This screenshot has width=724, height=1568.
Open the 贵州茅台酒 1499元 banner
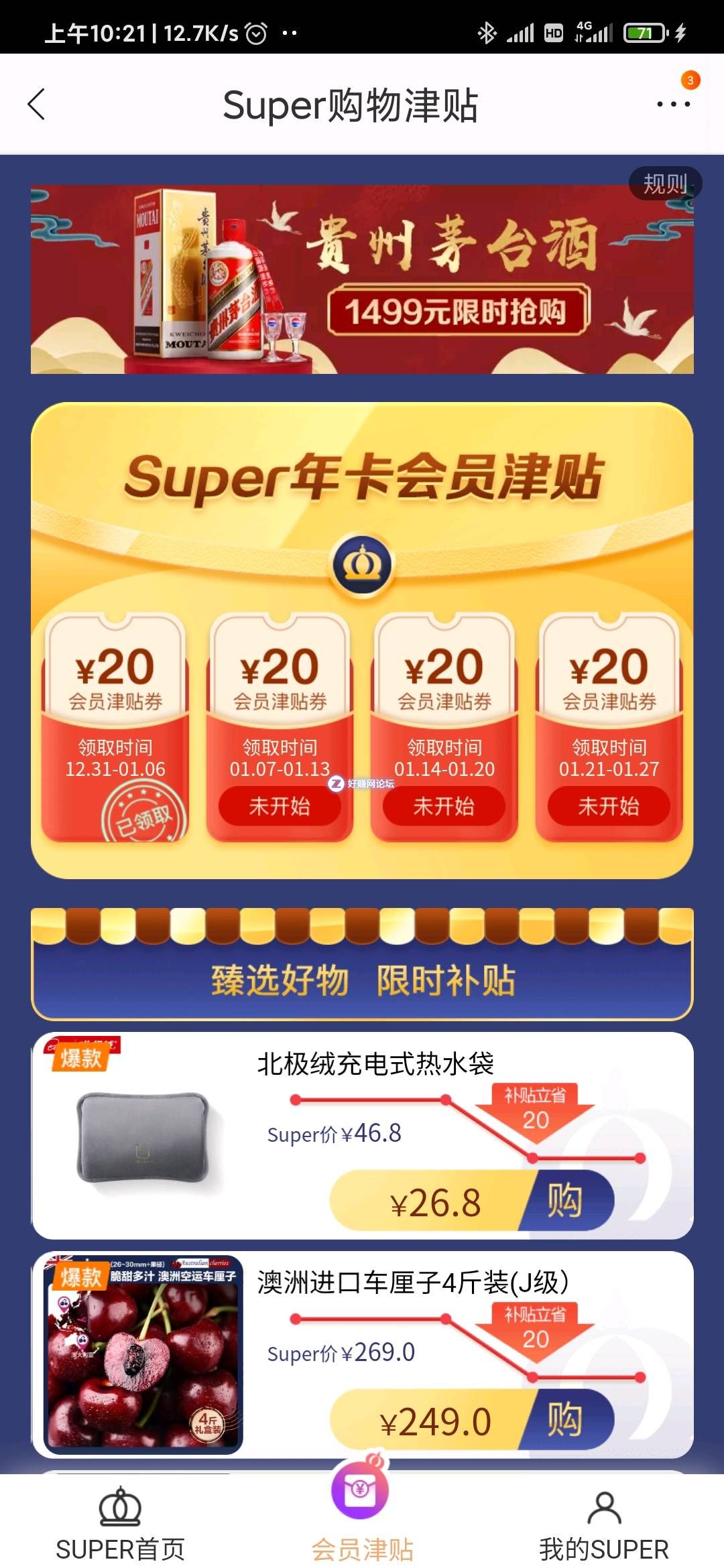point(362,279)
